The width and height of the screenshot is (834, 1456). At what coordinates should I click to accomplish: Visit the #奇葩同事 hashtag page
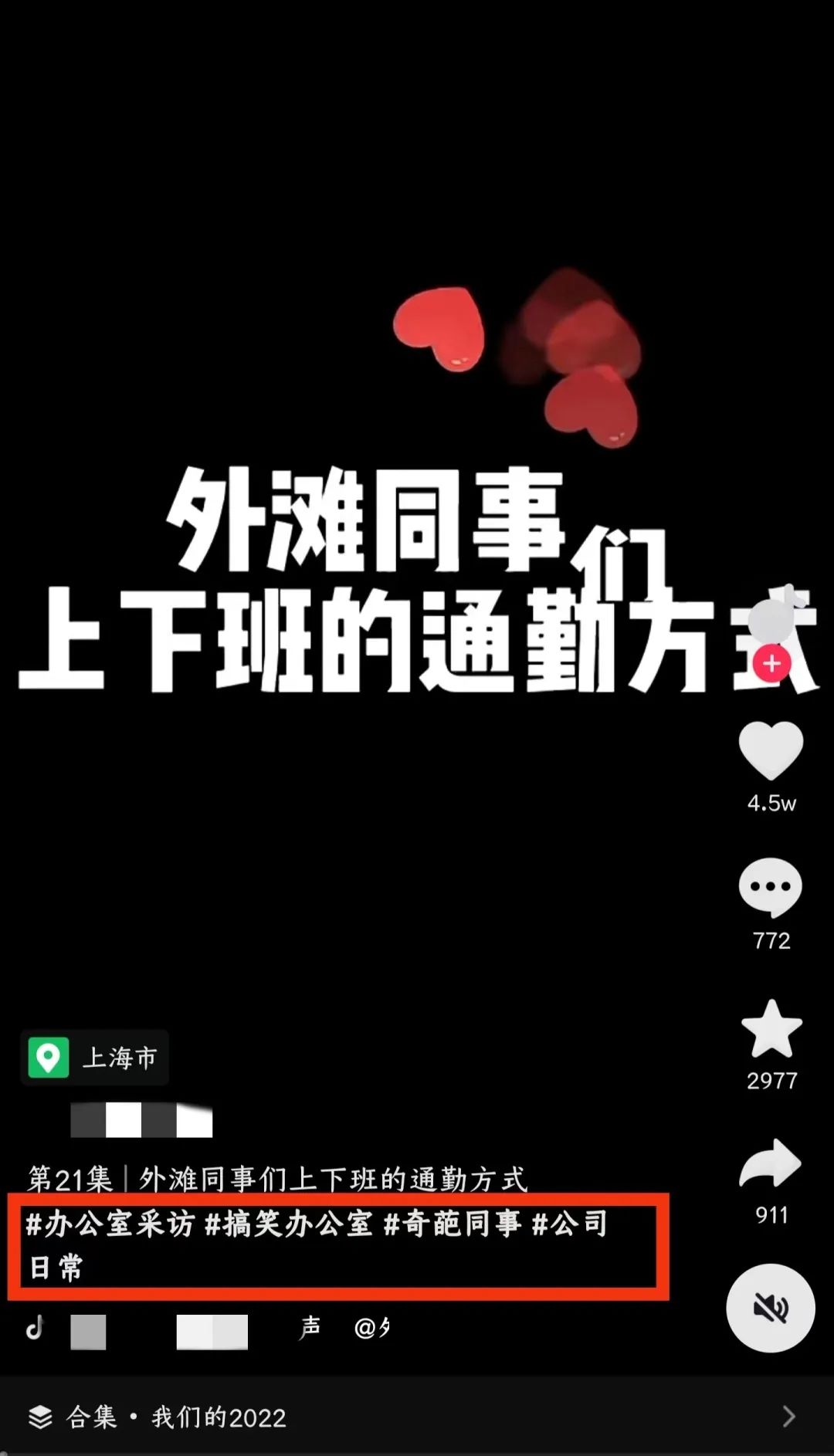point(453,1224)
